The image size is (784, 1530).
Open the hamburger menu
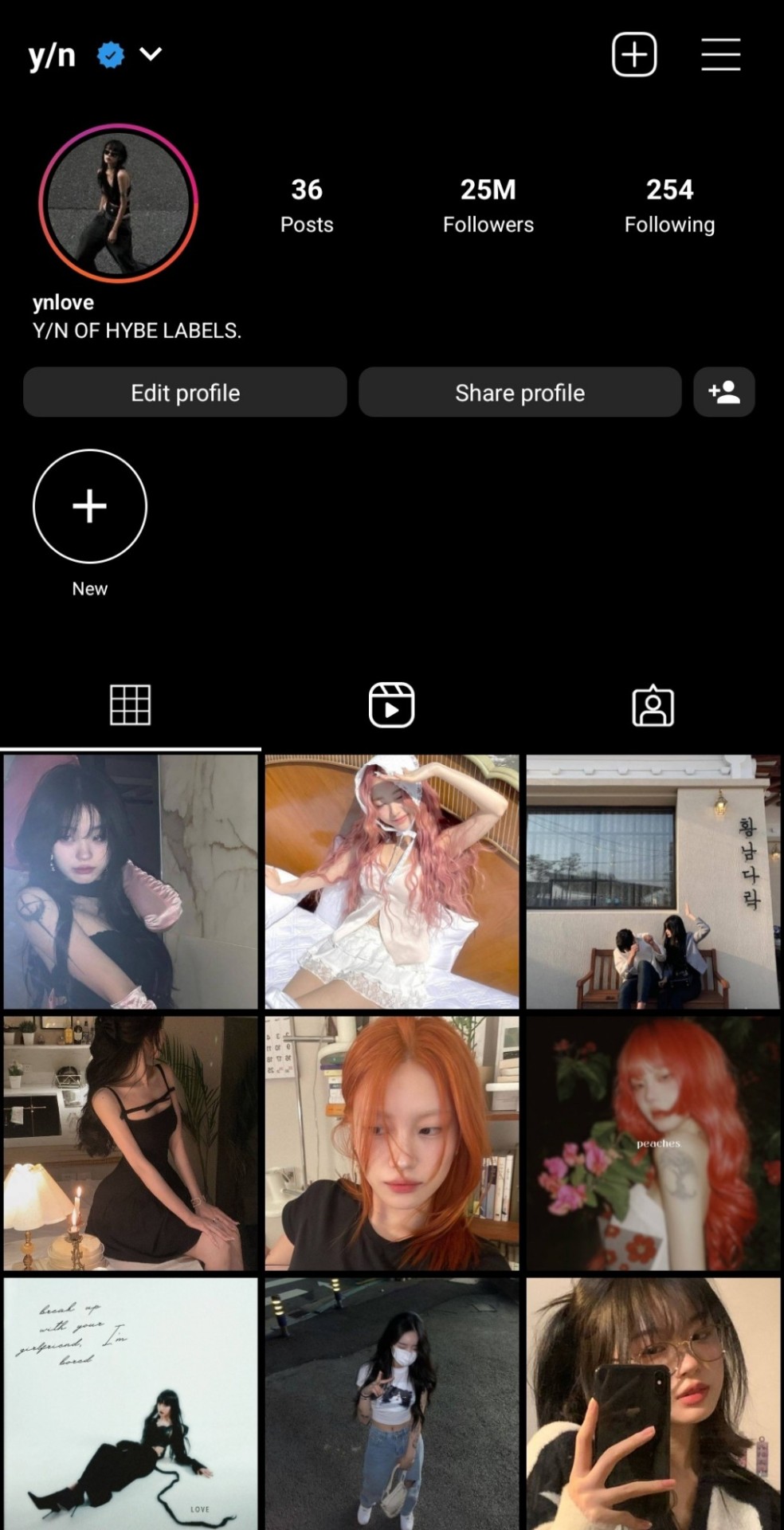(720, 54)
